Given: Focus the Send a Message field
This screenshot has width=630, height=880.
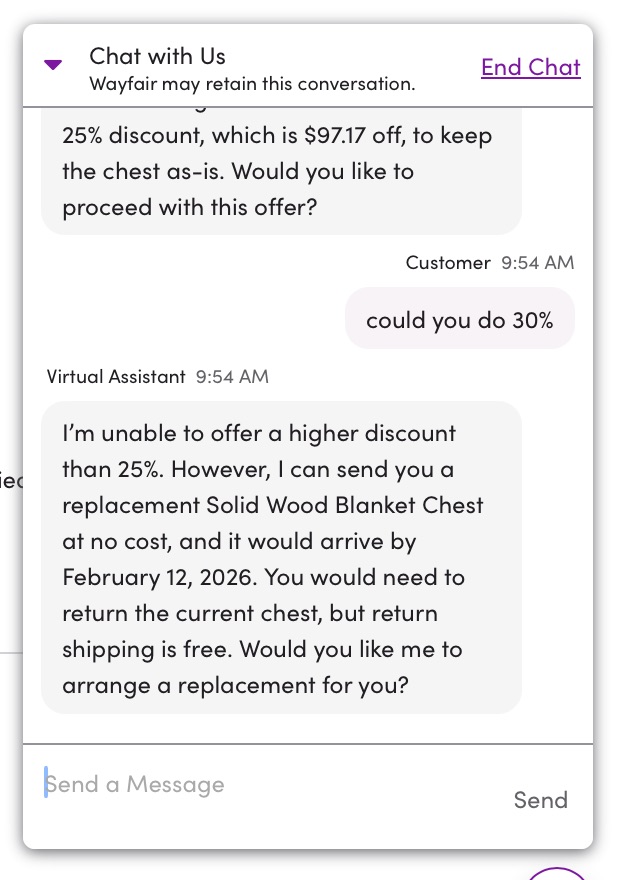Looking at the screenshot, I should tap(260, 785).
